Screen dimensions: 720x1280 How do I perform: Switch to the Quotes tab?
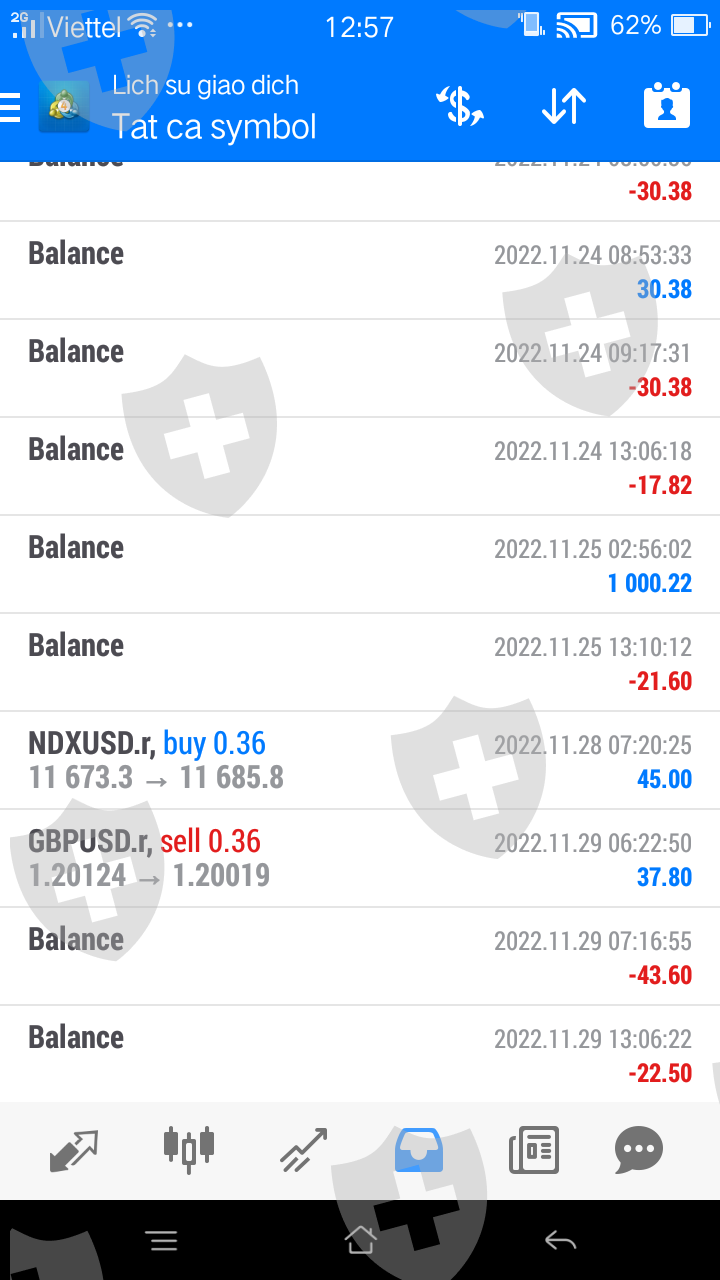pos(74,1150)
